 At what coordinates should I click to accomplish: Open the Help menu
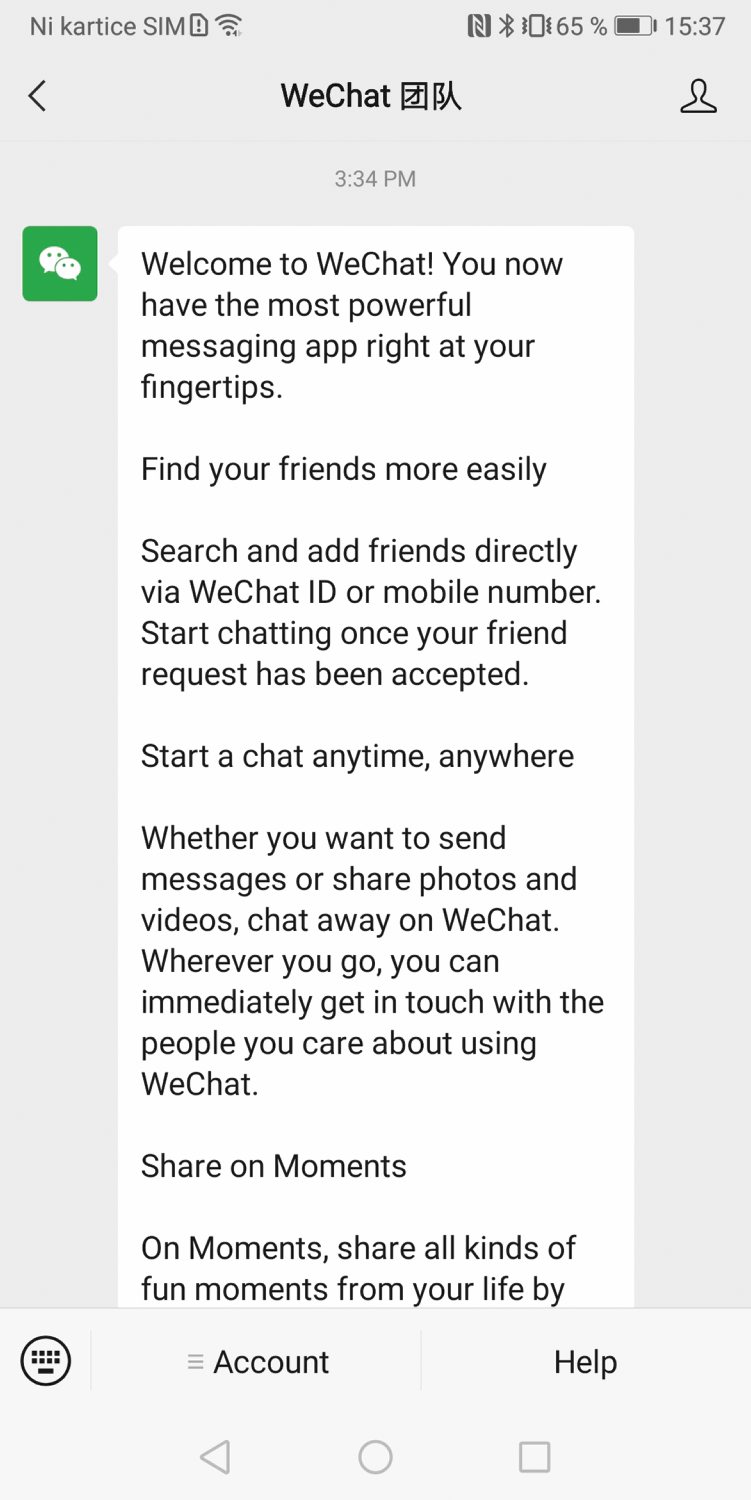586,1361
